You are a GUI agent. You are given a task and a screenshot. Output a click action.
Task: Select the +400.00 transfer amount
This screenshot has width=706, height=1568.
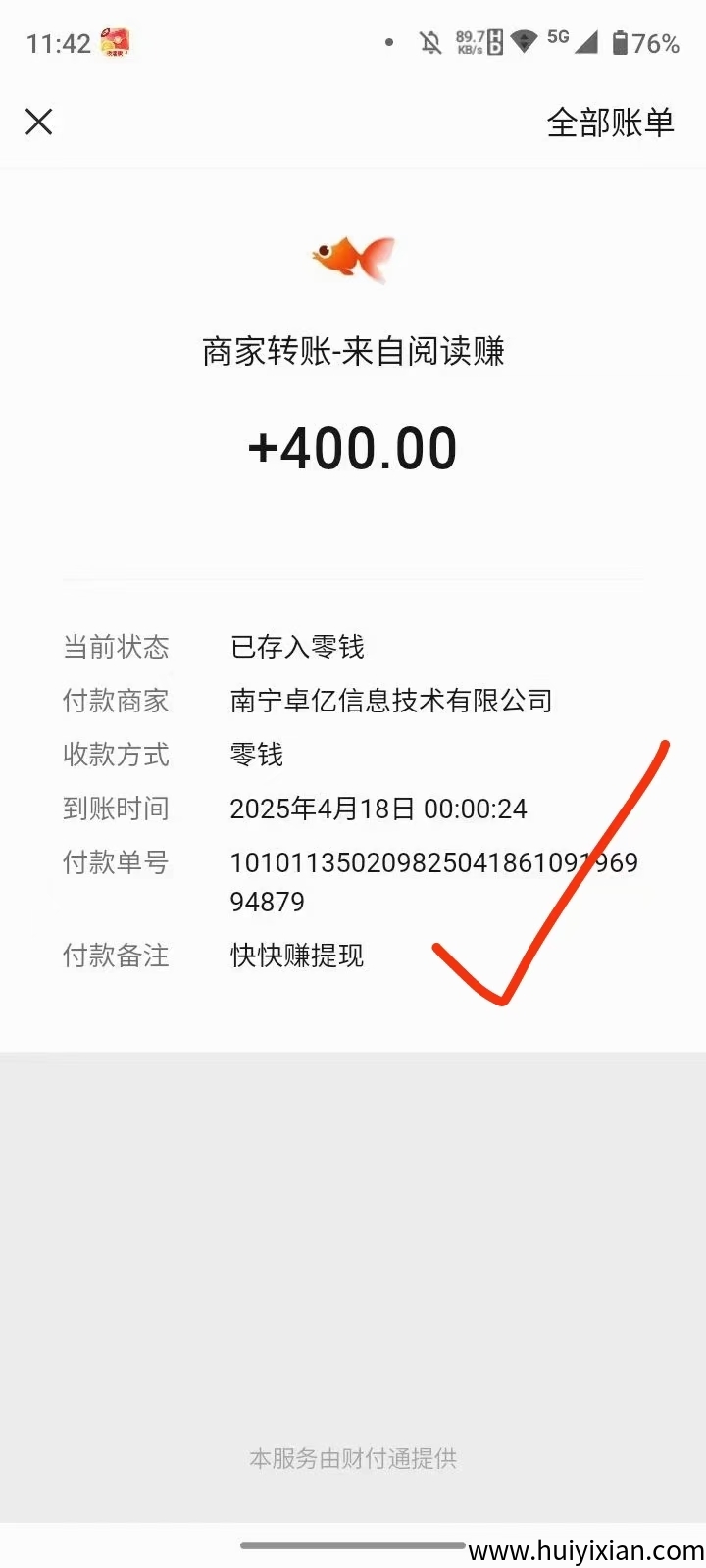(353, 447)
